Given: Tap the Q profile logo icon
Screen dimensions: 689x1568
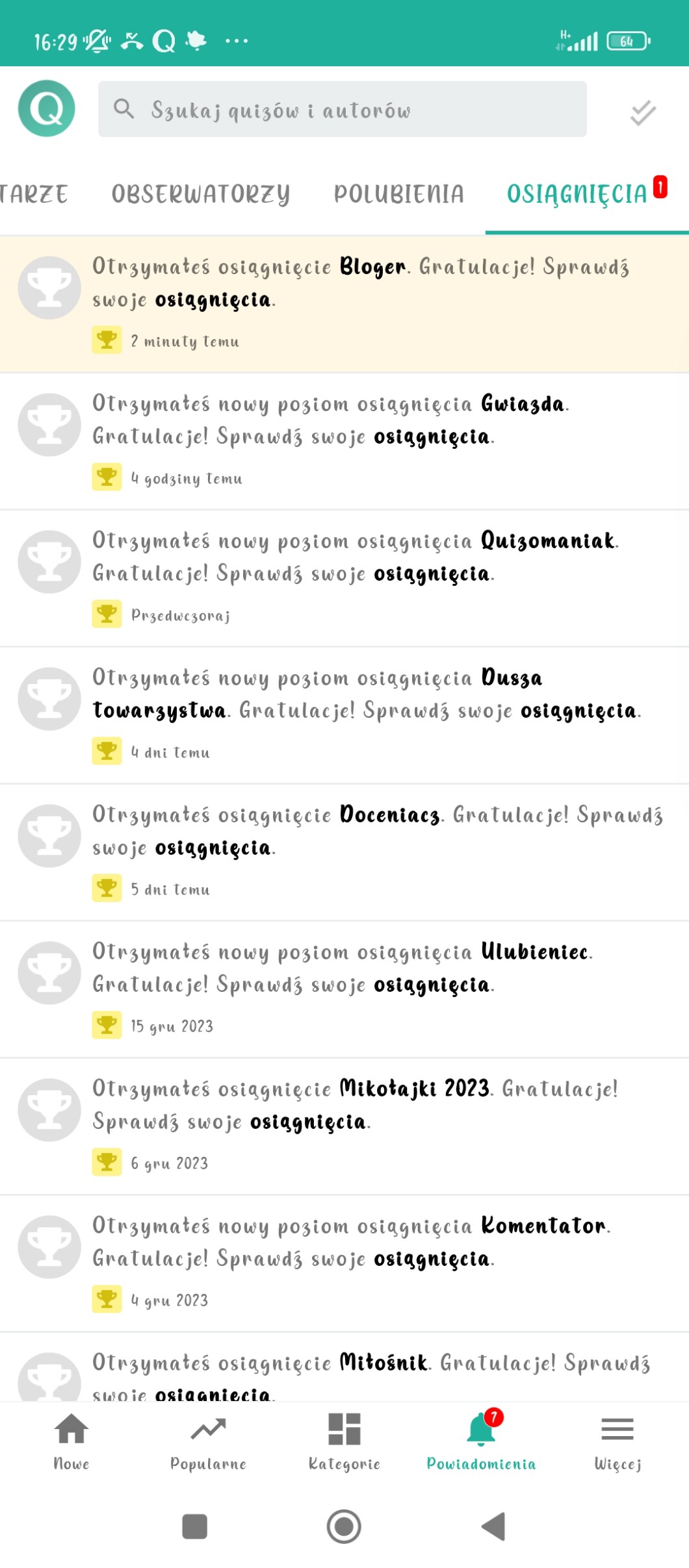Looking at the screenshot, I should (46, 108).
